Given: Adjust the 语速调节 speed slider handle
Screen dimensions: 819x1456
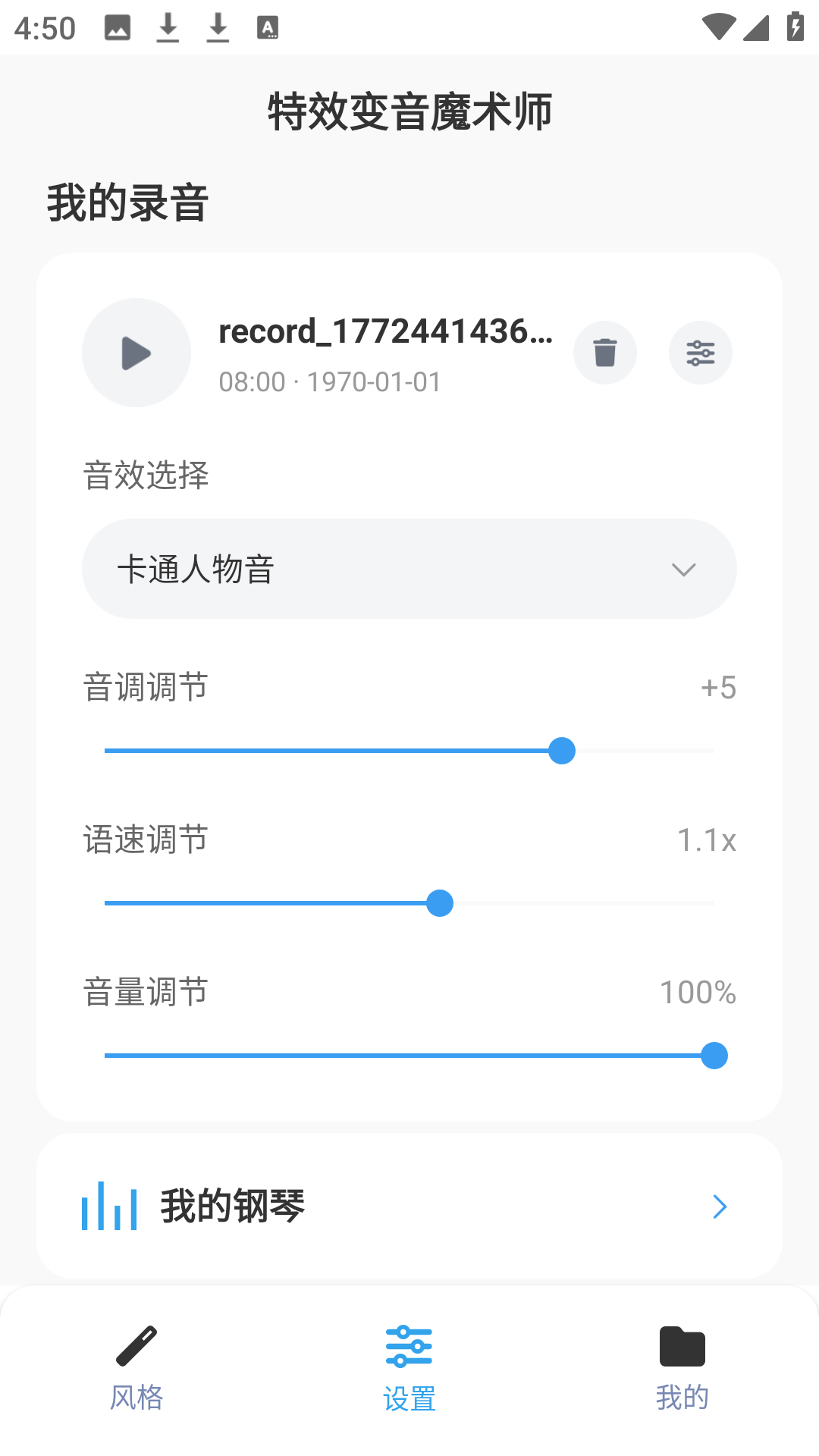Looking at the screenshot, I should pos(439,903).
